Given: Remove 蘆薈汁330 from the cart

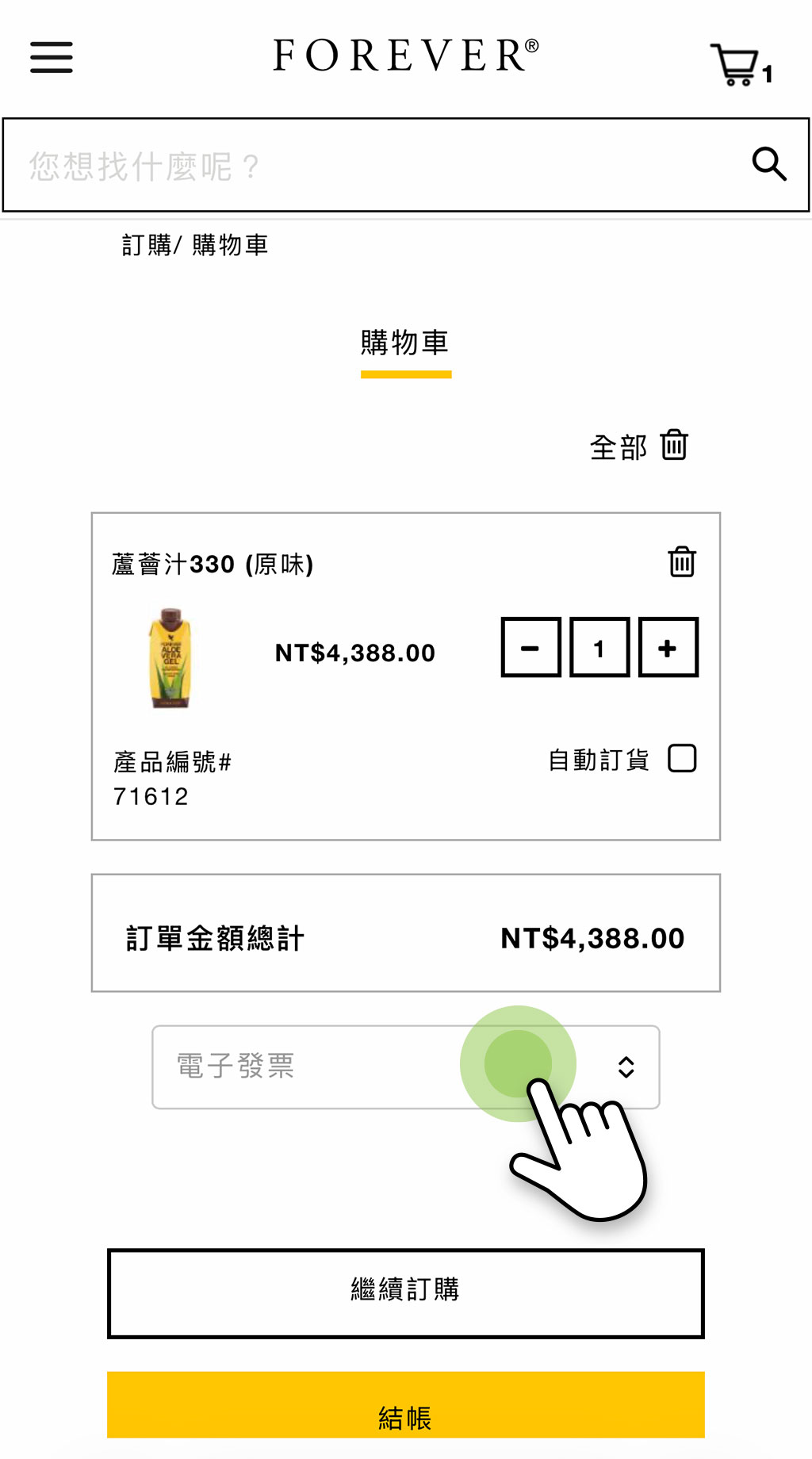Looking at the screenshot, I should tap(682, 562).
